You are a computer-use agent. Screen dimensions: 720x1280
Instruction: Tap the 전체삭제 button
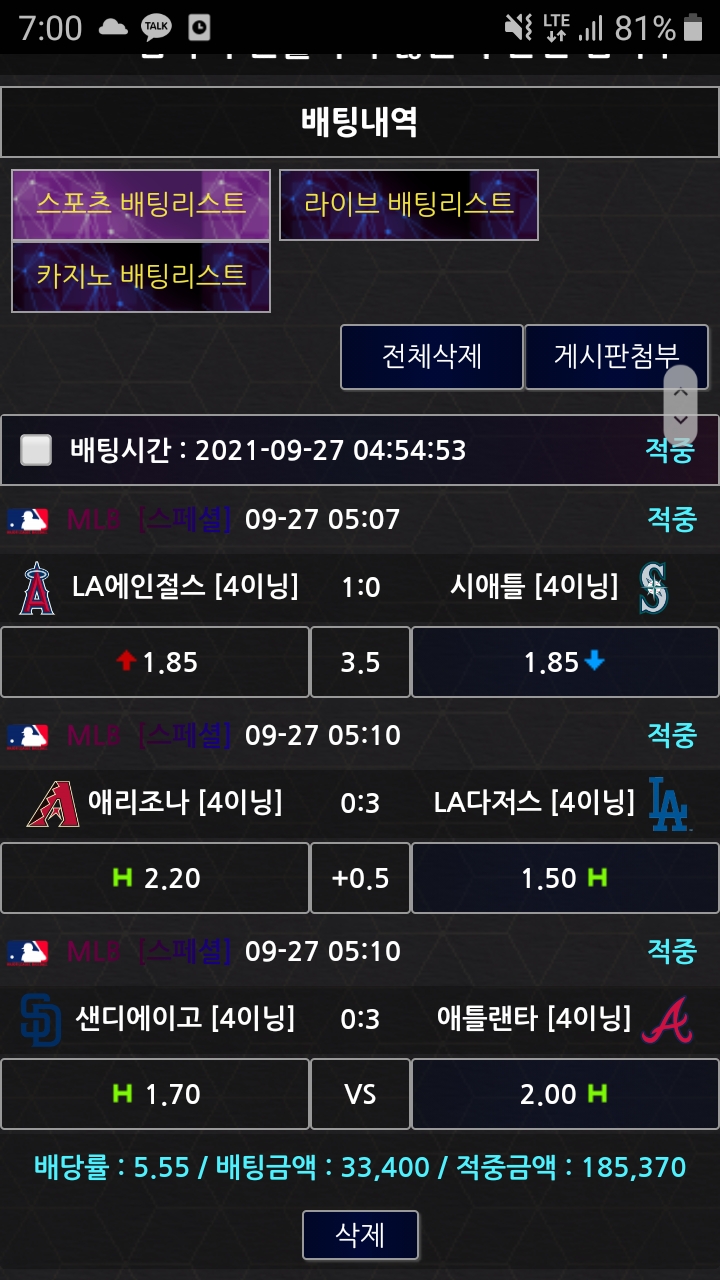point(432,356)
